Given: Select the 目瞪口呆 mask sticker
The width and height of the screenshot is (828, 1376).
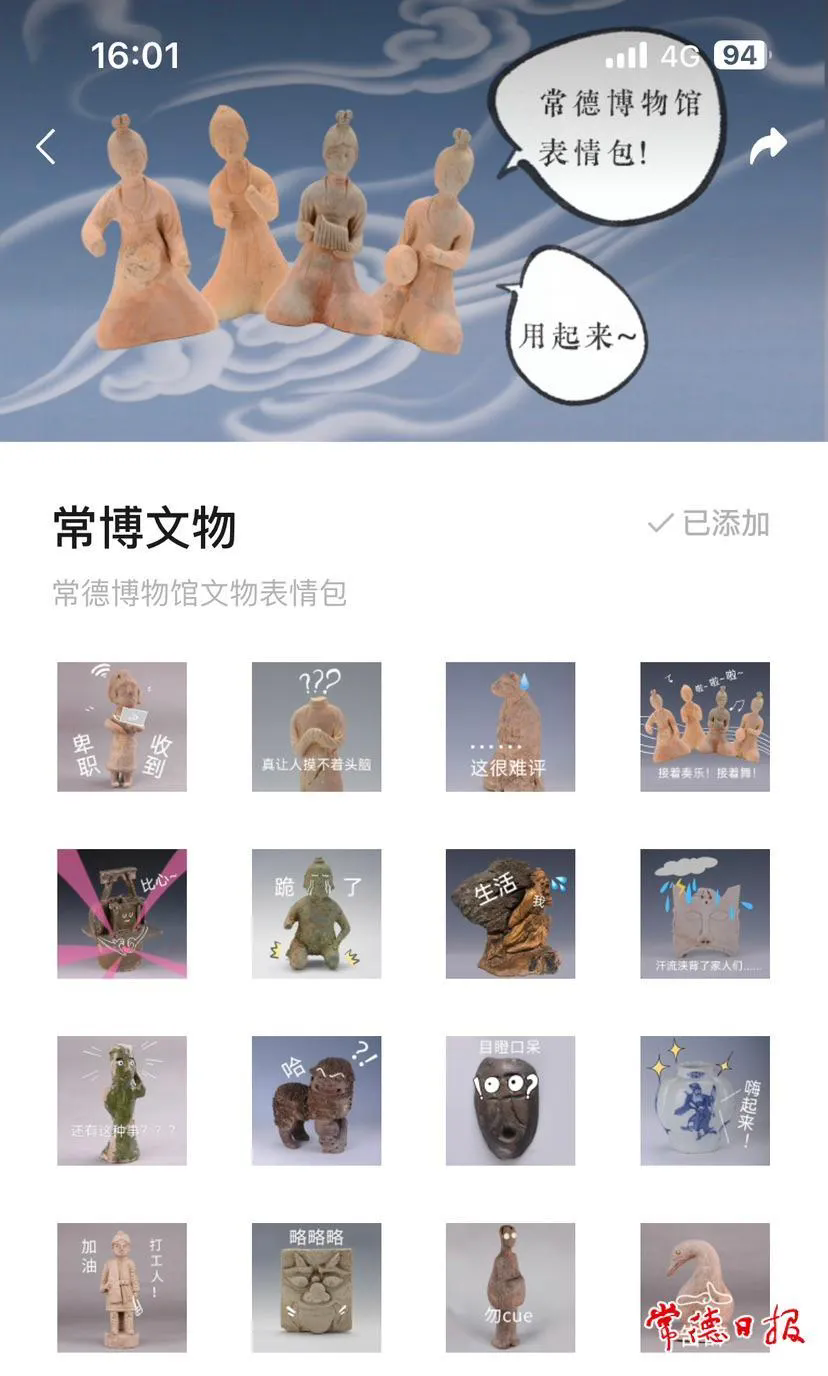Looking at the screenshot, I should pyautogui.click(x=510, y=1101).
